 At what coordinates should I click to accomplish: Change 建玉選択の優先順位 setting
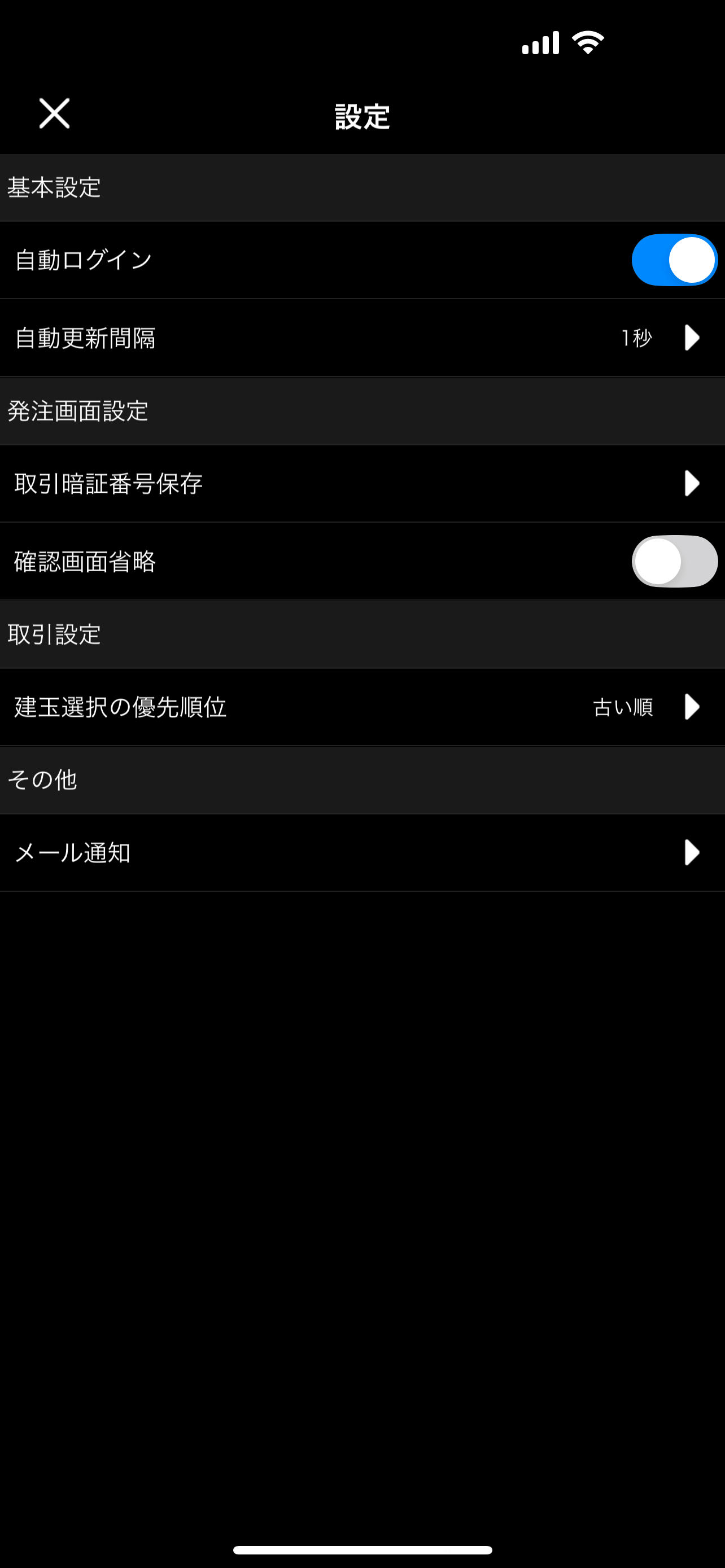[362, 707]
